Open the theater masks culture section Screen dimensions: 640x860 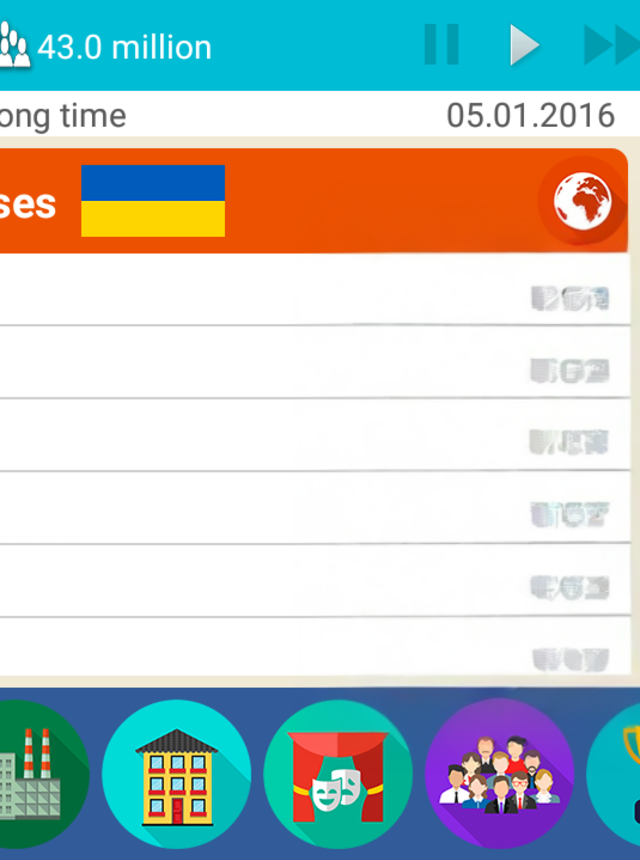point(338,775)
